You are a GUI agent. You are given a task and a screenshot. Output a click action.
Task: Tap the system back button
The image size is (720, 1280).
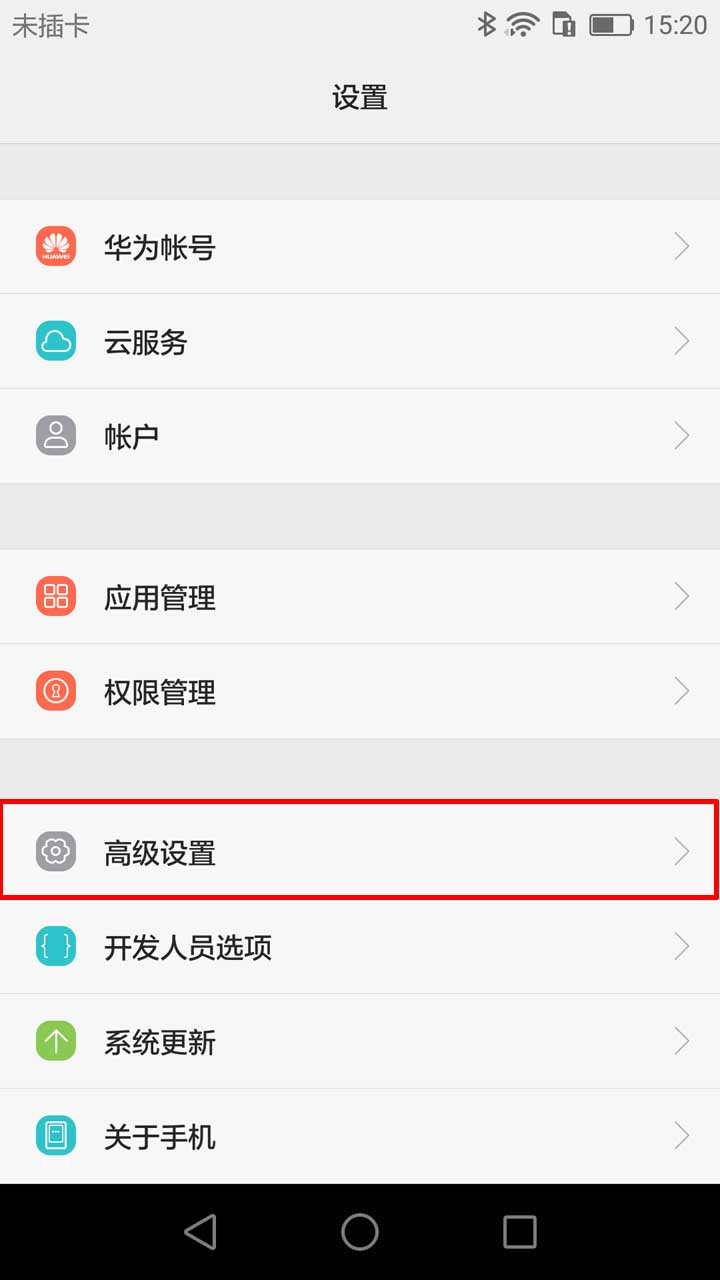200,1232
